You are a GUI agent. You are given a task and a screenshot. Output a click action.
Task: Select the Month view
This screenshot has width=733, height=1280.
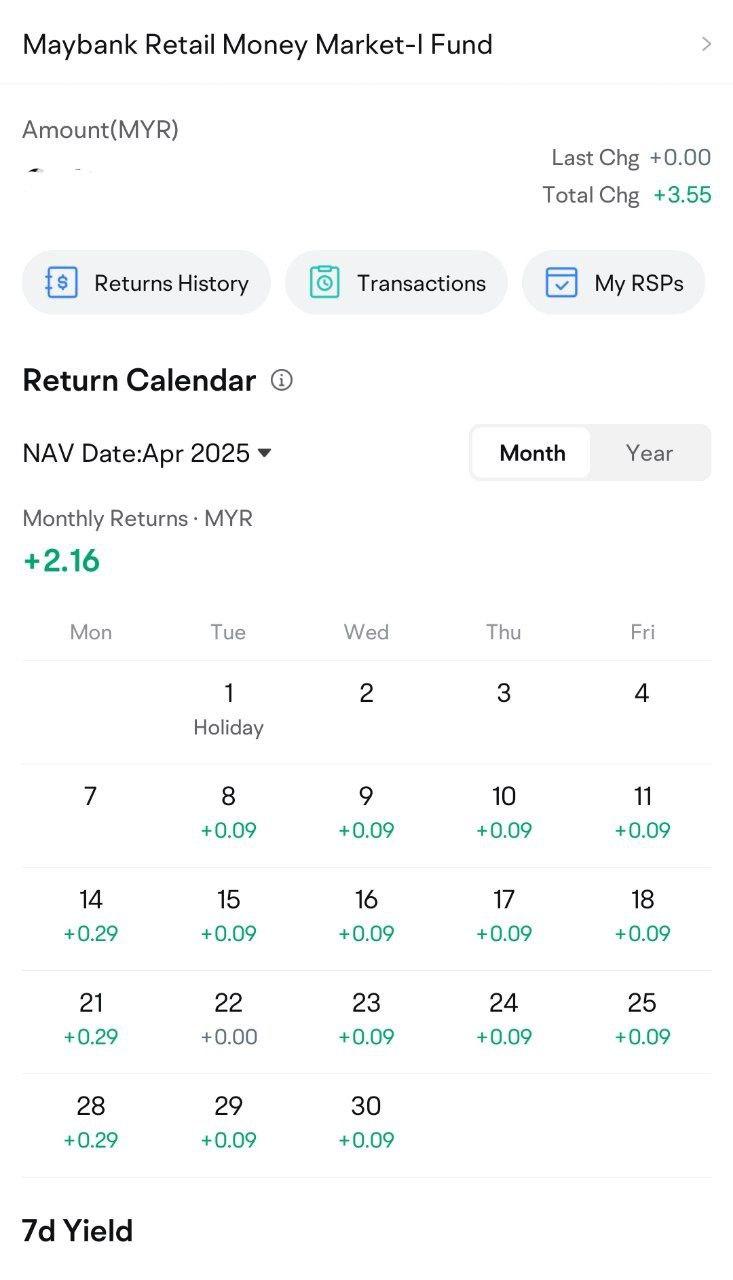(x=532, y=453)
